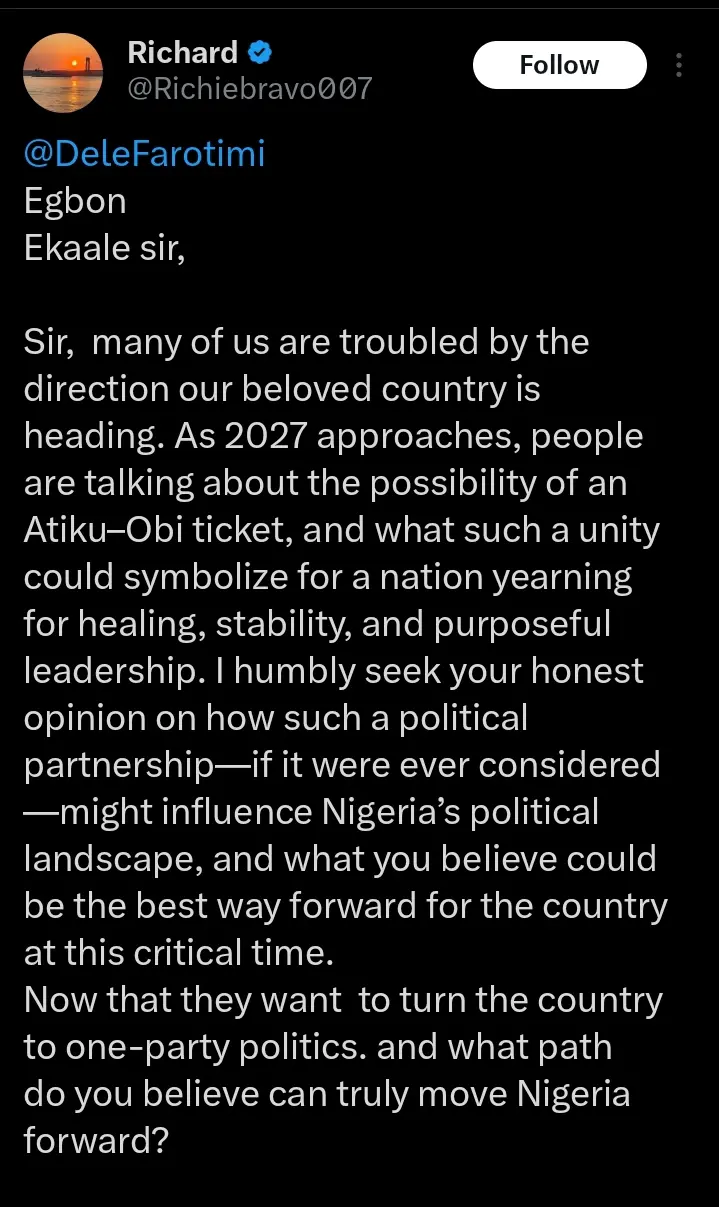Follow Richard's account
Image resolution: width=719 pixels, height=1207 pixels.
559,65
